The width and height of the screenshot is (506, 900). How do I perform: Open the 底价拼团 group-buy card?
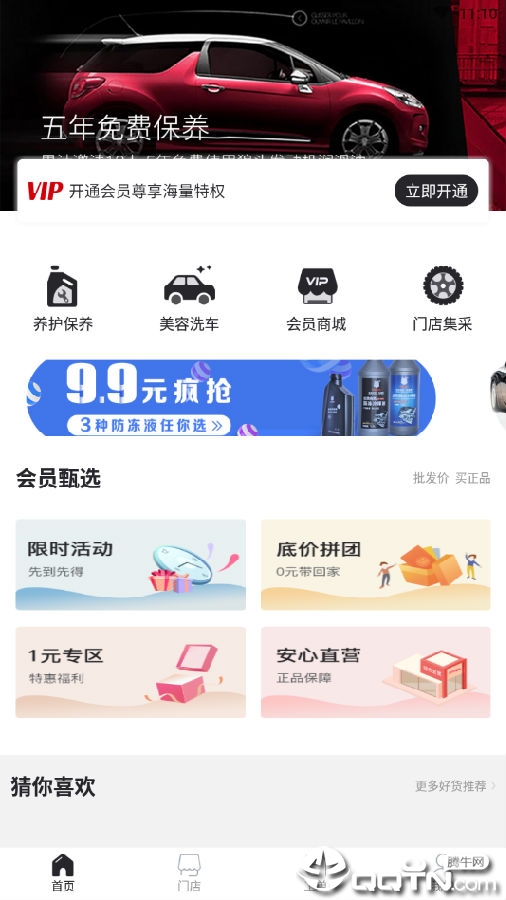click(x=376, y=565)
